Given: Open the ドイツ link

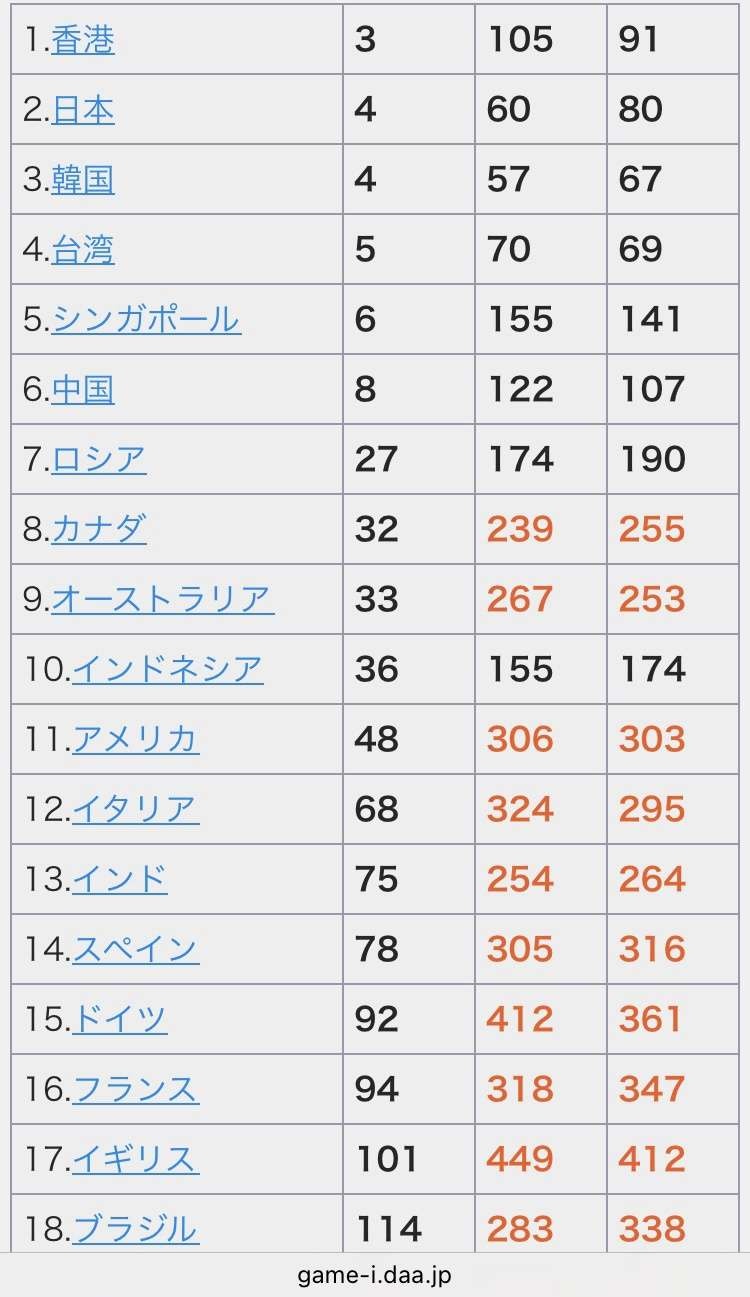Looking at the screenshot, I should [120, 1019].
